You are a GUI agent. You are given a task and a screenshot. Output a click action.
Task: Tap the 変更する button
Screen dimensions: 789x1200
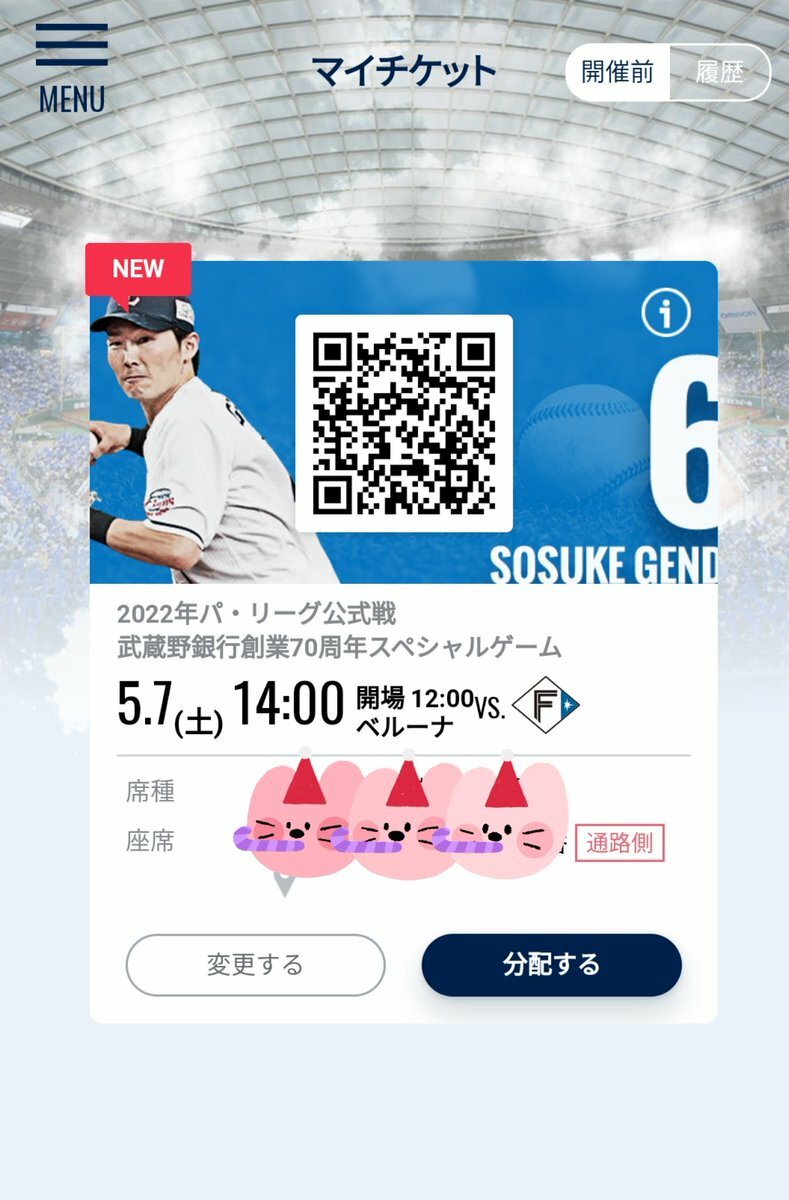click(255, 965)
